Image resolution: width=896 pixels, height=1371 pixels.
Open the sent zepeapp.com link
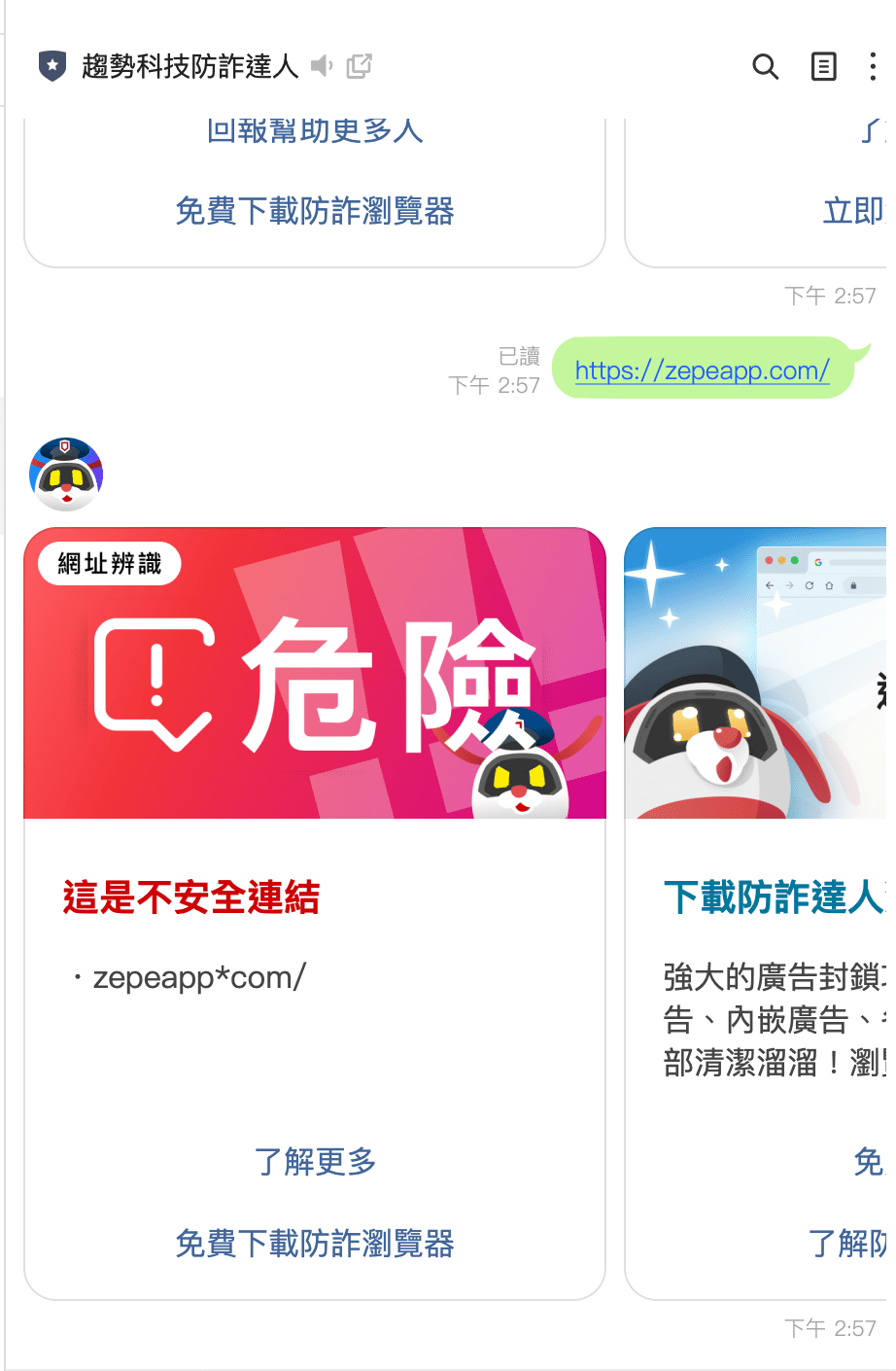(x=702, y=370)
